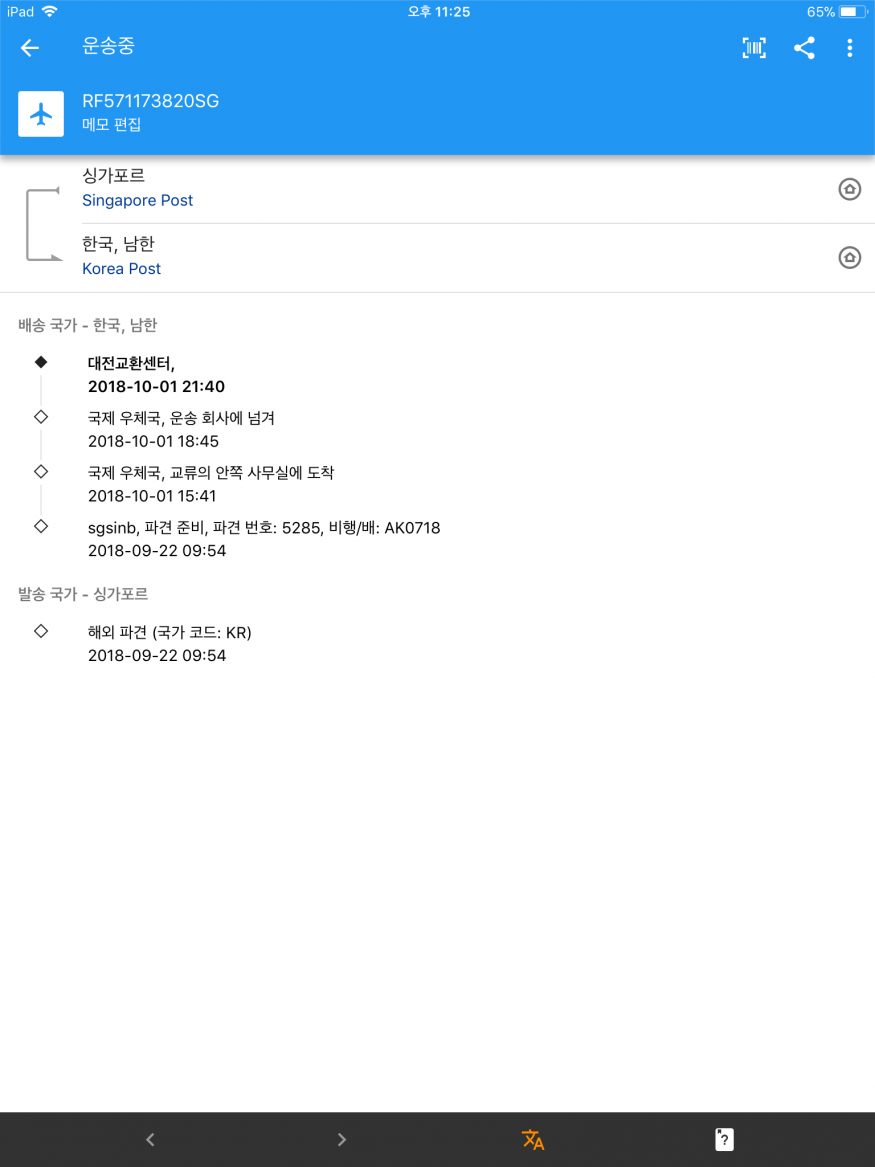Tap the home icon beside Singapore Post
875x1167 pixels.
pyautogui.click(x=849, y=189)
